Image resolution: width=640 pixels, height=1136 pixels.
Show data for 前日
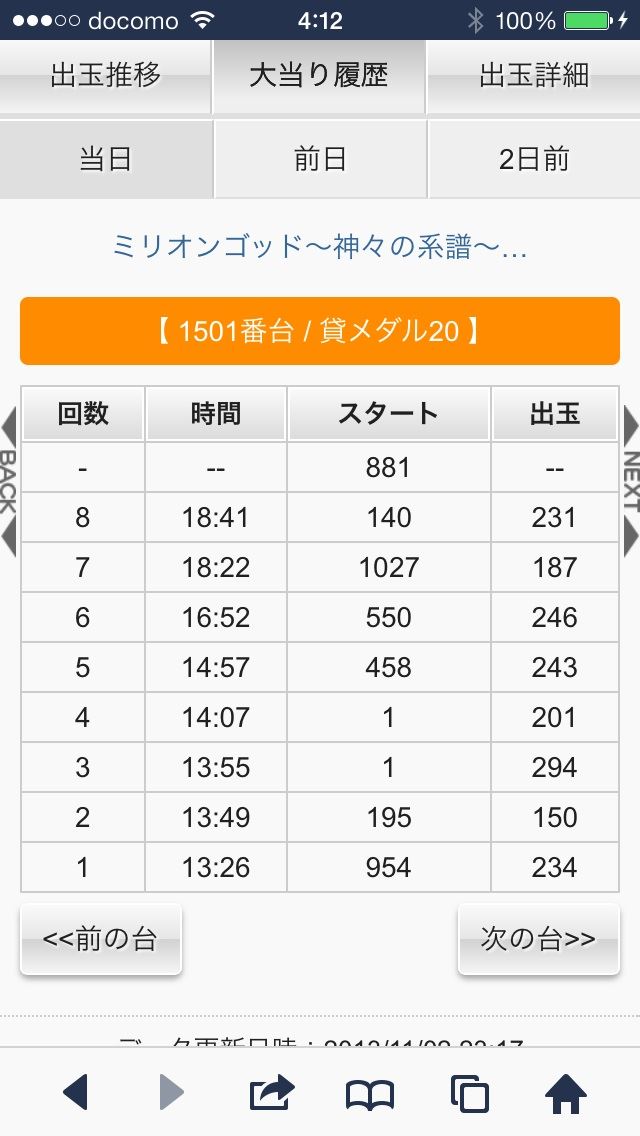(x=320, y=159)
